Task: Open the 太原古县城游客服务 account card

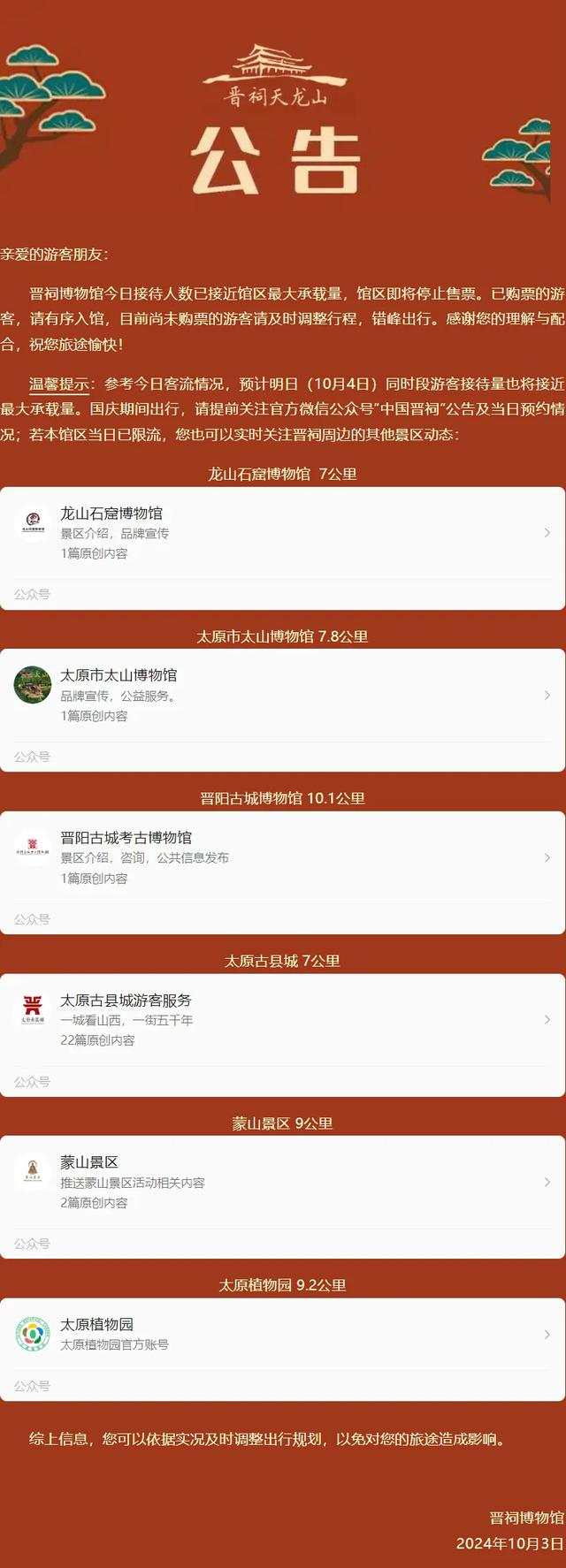Action: [x=282, y=1020]
